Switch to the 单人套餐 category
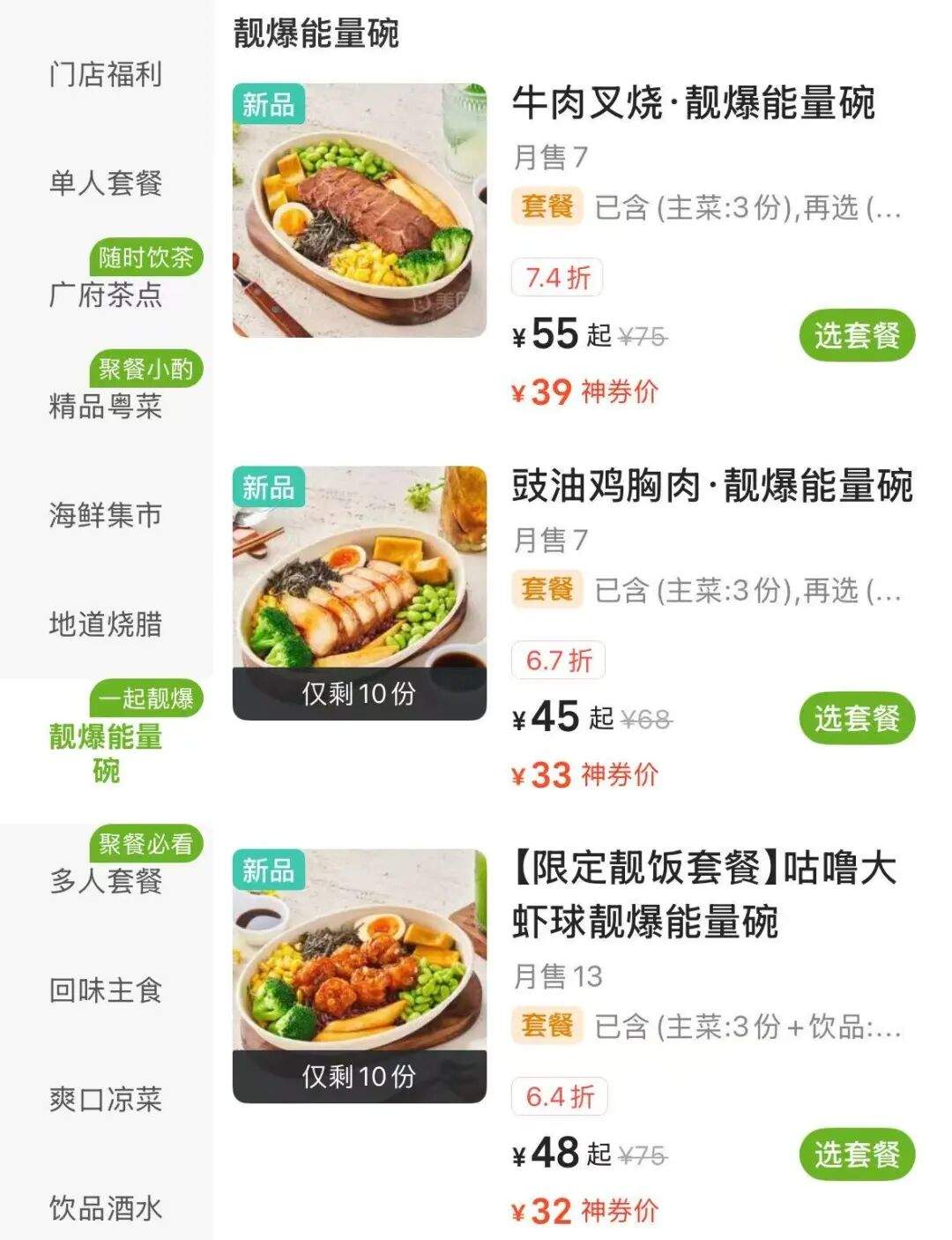 [x=106, y=182]
